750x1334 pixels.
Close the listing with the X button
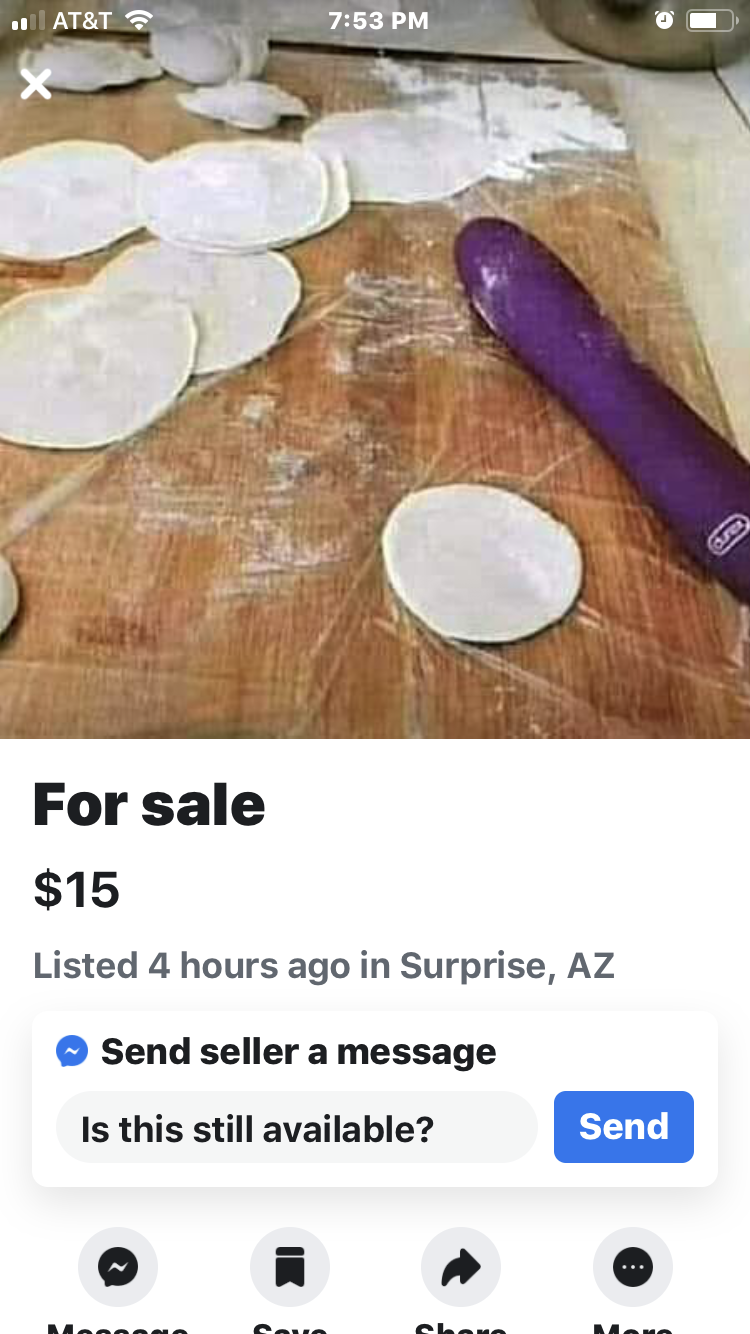[x=36, y=84]
